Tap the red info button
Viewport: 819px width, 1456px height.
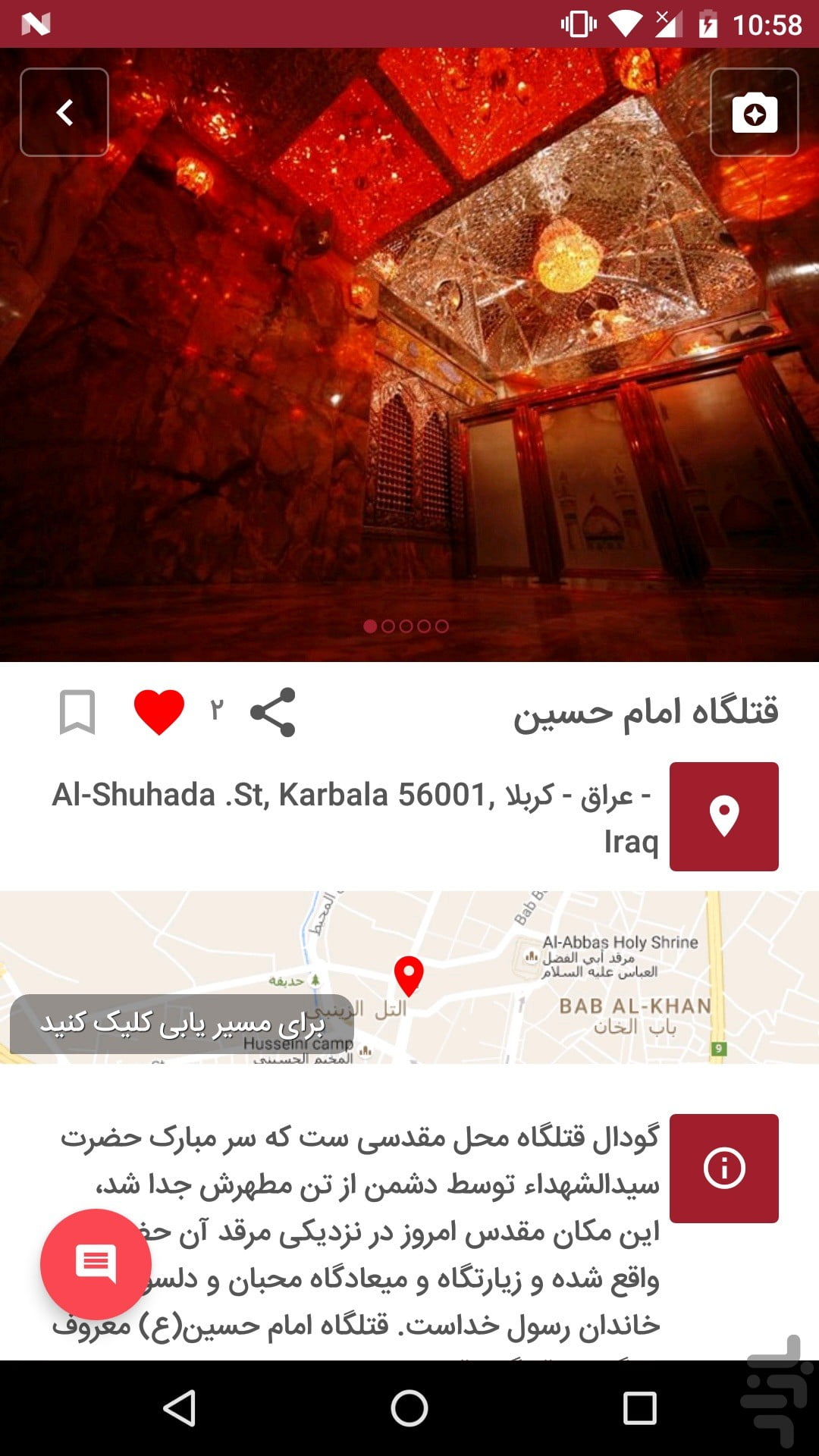(x=724, y=1169)
